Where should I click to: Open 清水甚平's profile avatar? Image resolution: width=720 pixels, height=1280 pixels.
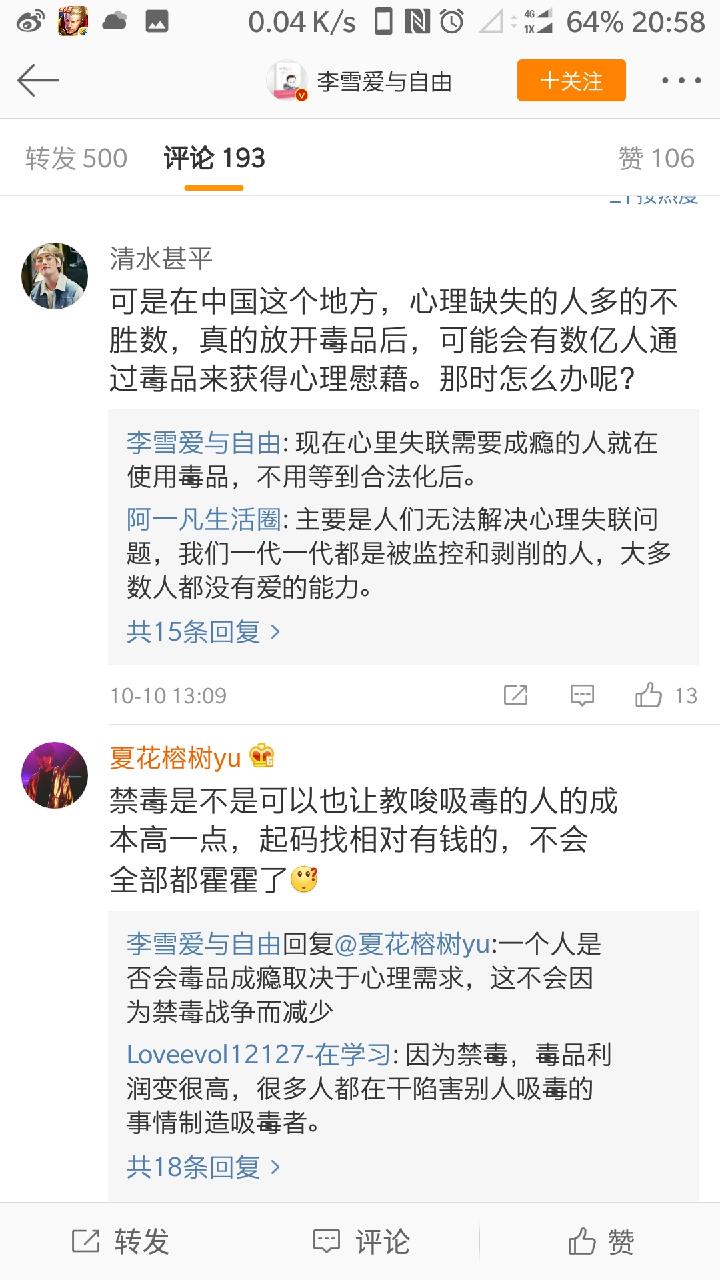click(54, 275)
